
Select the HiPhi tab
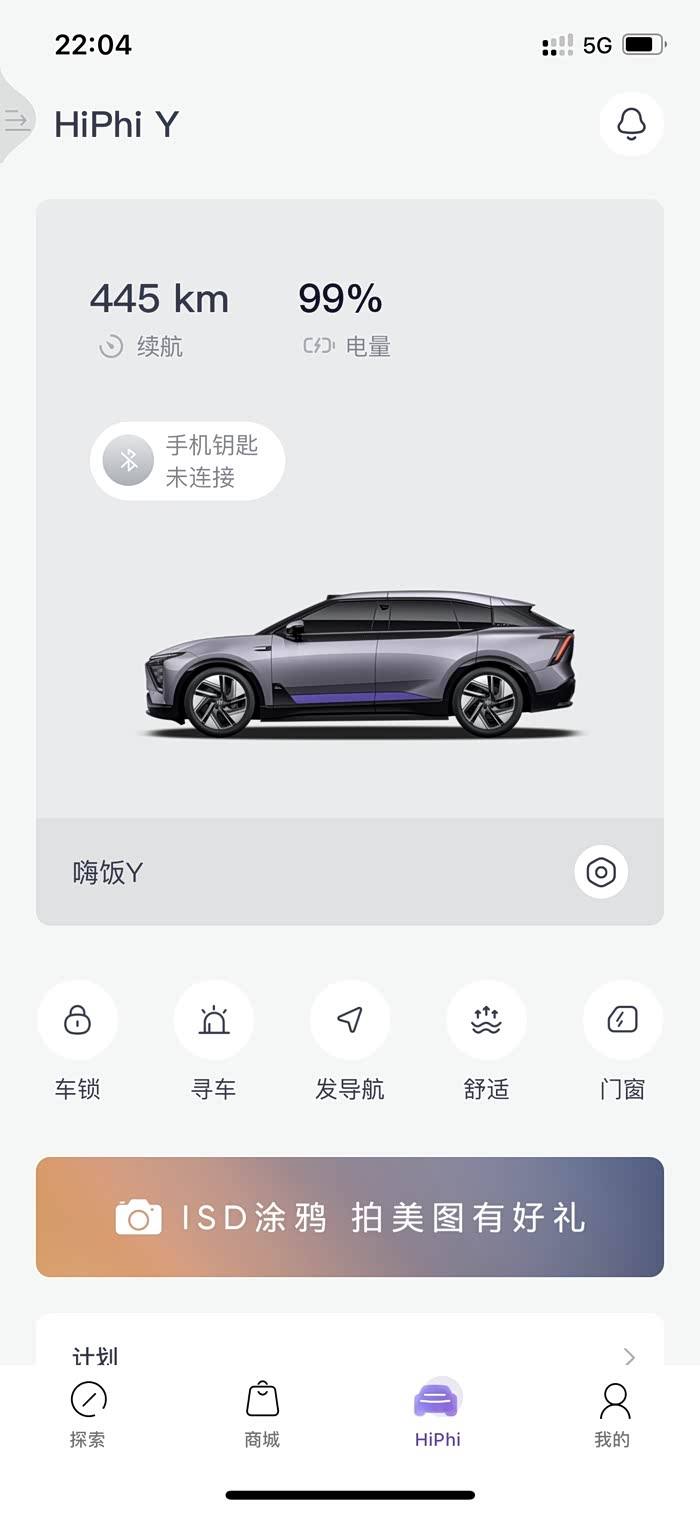(x=438, y=1415)
